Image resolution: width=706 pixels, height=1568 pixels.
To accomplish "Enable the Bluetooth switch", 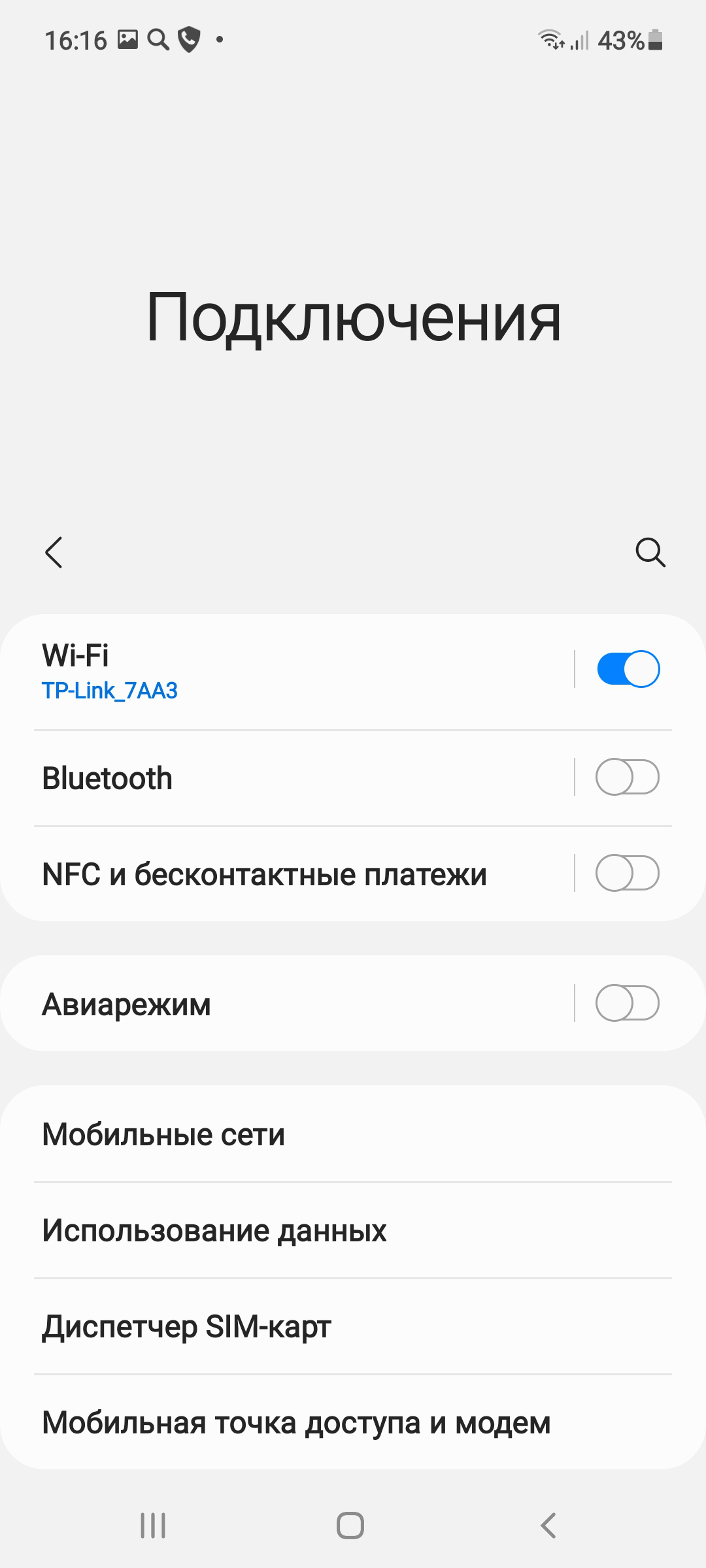I will 628,777.
